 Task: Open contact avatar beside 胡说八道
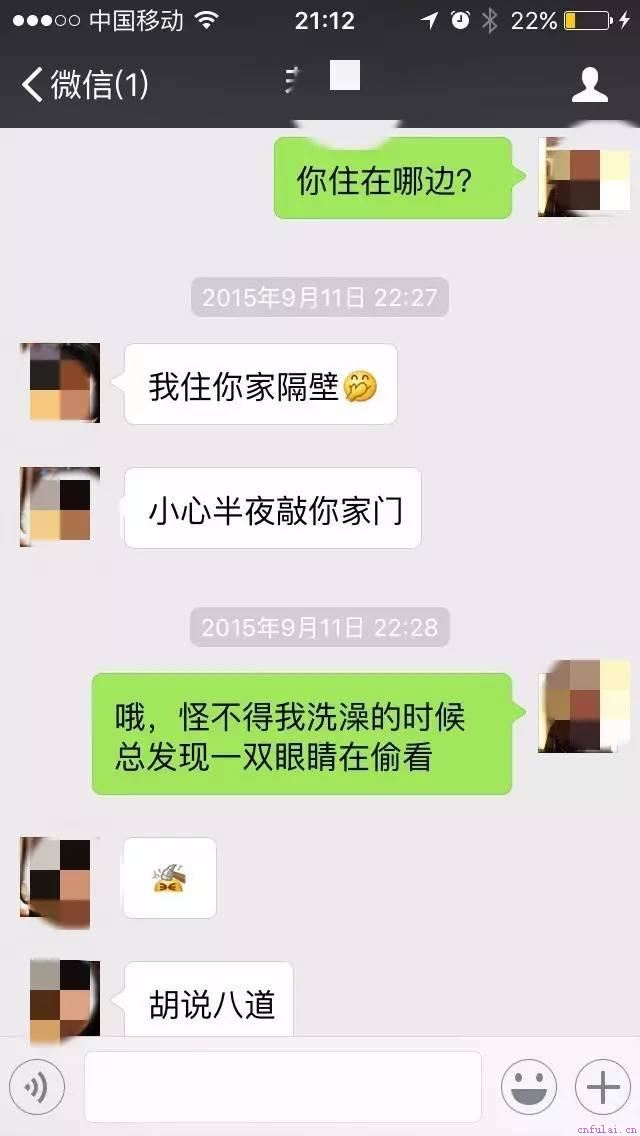[x=60, y=1000]
